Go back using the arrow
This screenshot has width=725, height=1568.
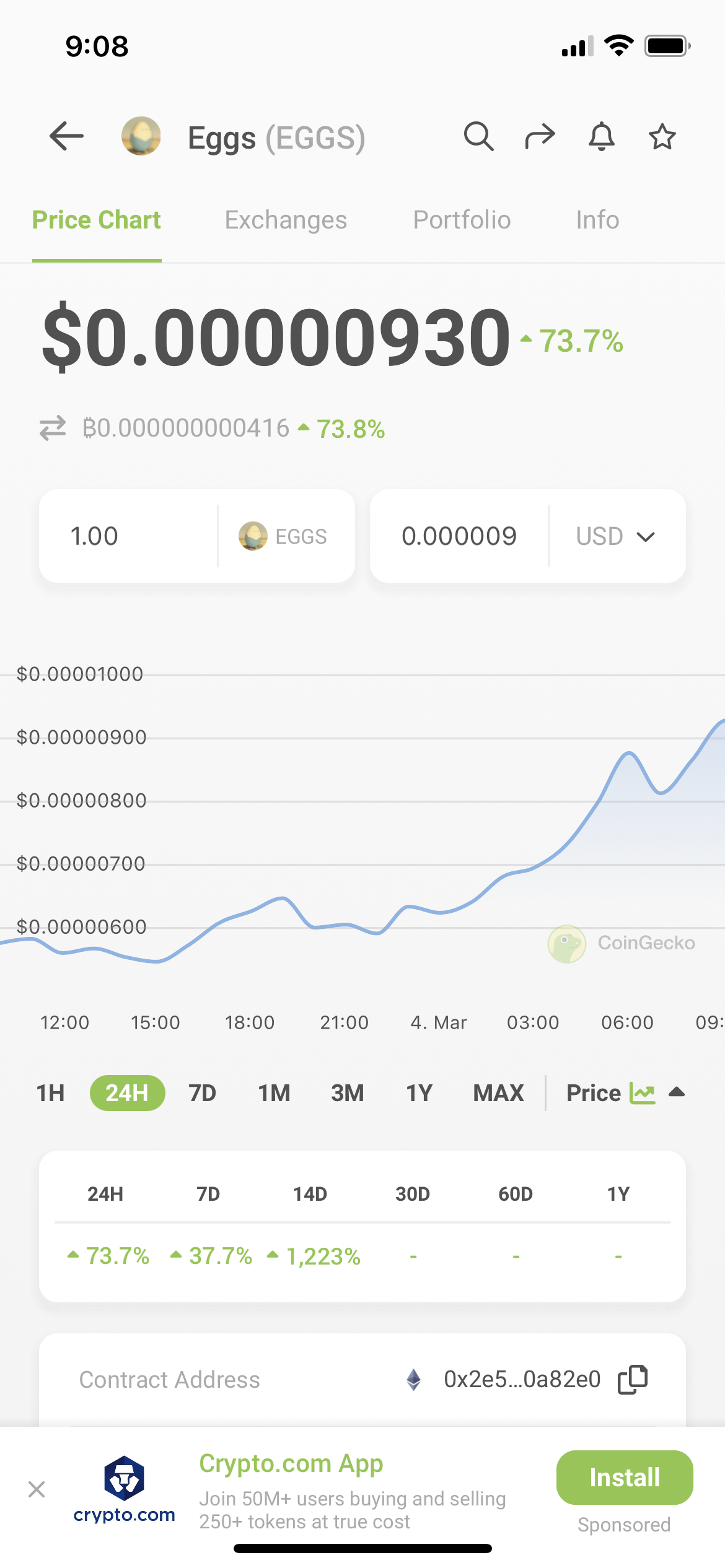pyautogui.click(x=66, y=136)
